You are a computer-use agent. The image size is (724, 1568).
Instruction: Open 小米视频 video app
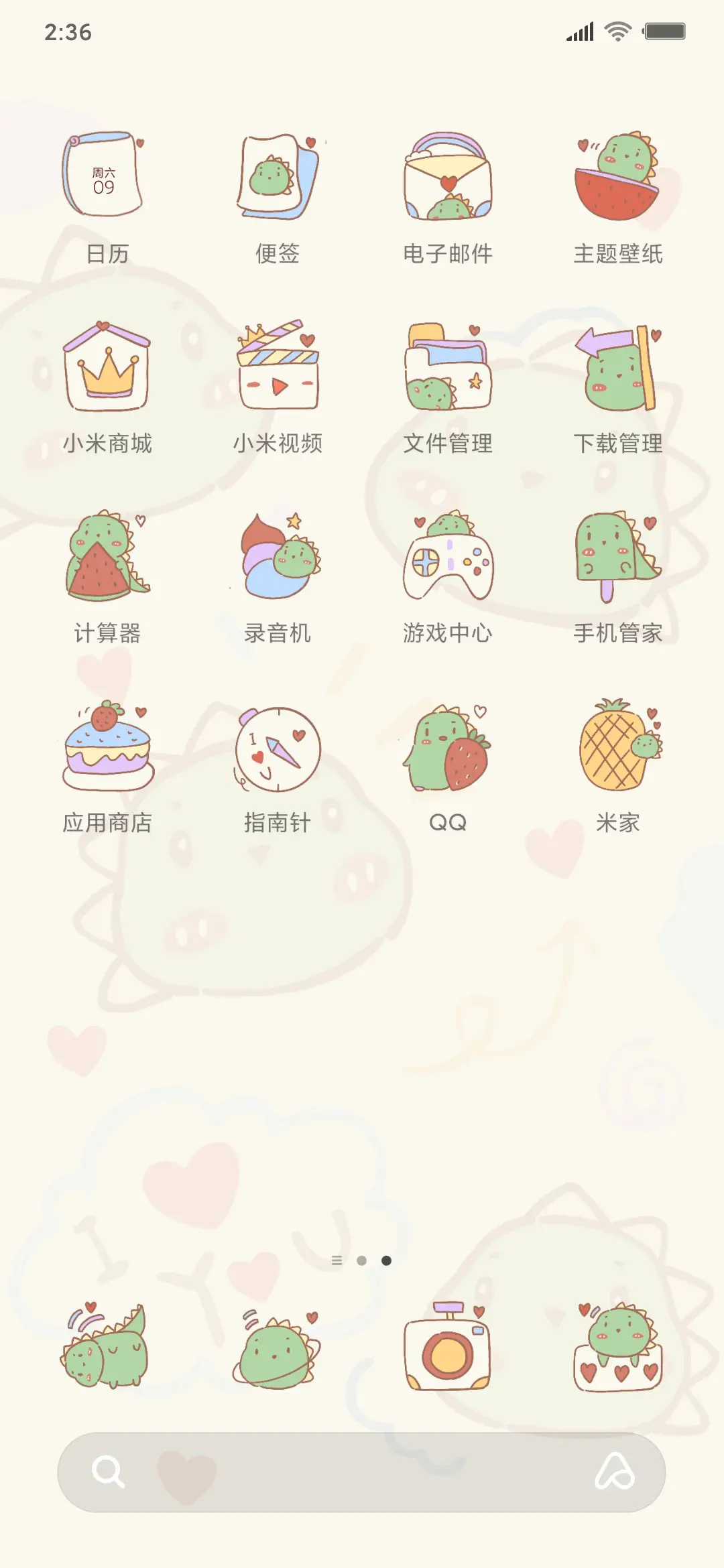278,369
